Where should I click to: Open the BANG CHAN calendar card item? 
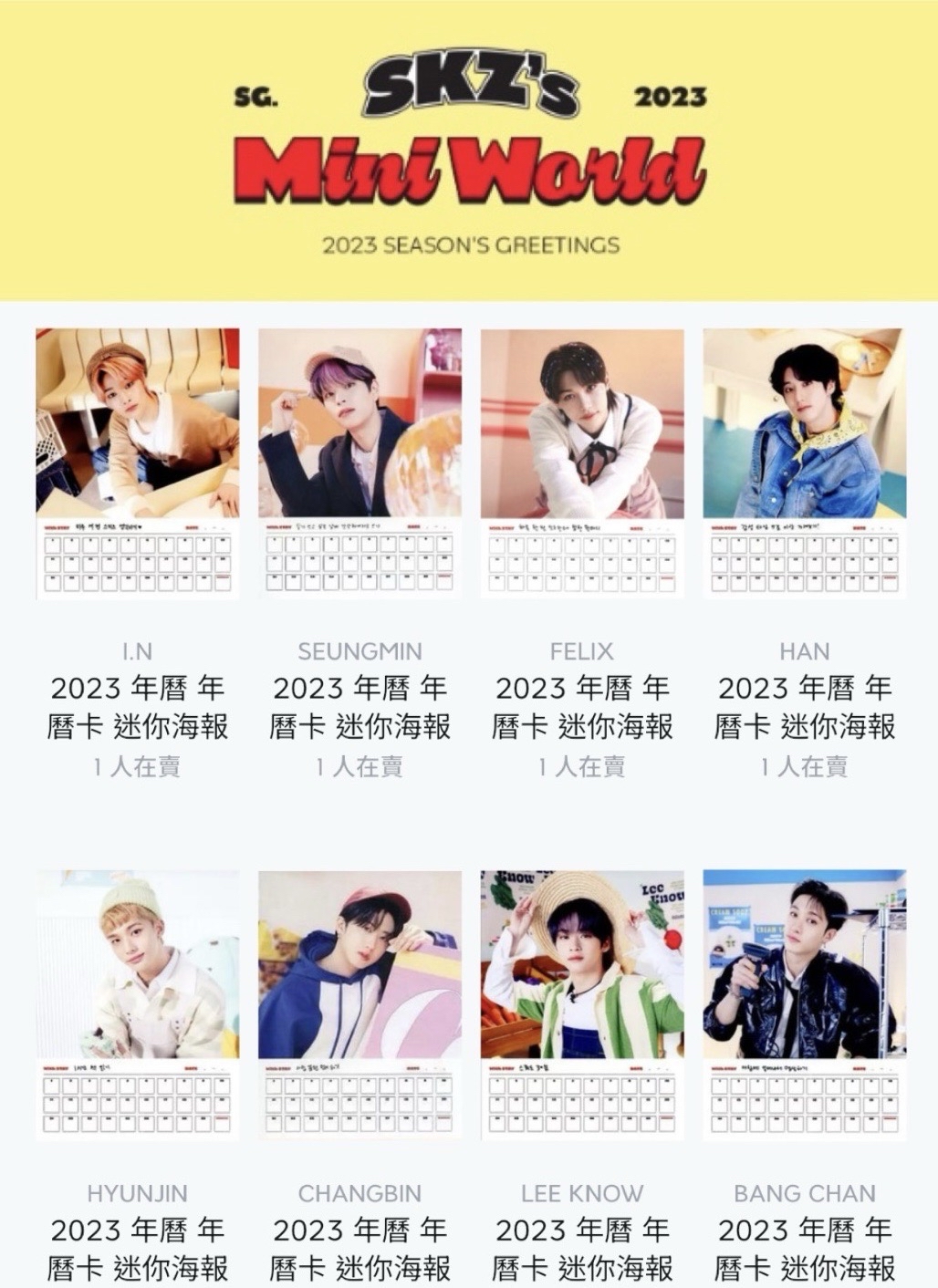(804, 1003)
